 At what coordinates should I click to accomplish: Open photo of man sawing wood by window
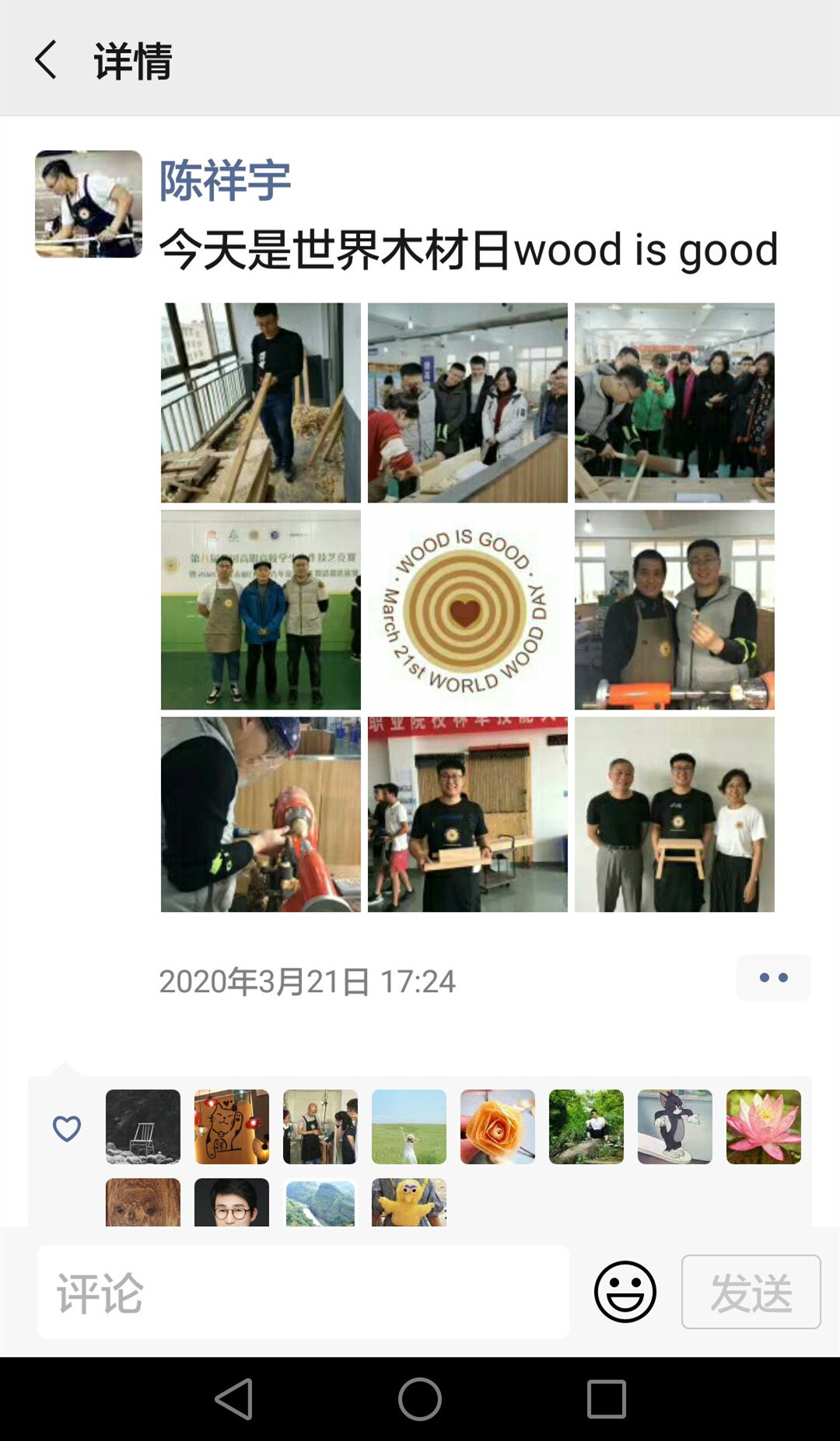click(x=261, y=402)
